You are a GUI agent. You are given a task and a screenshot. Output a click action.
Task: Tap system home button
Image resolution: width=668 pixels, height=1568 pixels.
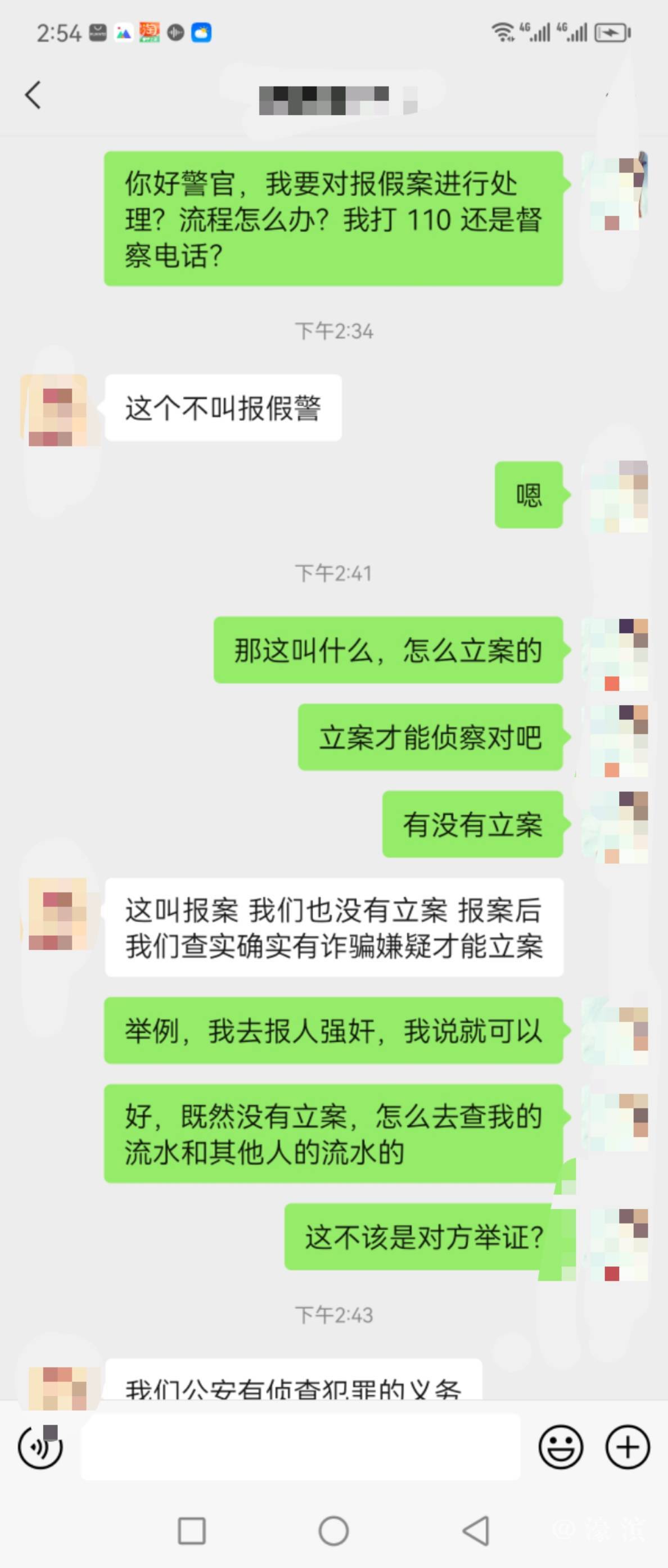pos(333,1531)
